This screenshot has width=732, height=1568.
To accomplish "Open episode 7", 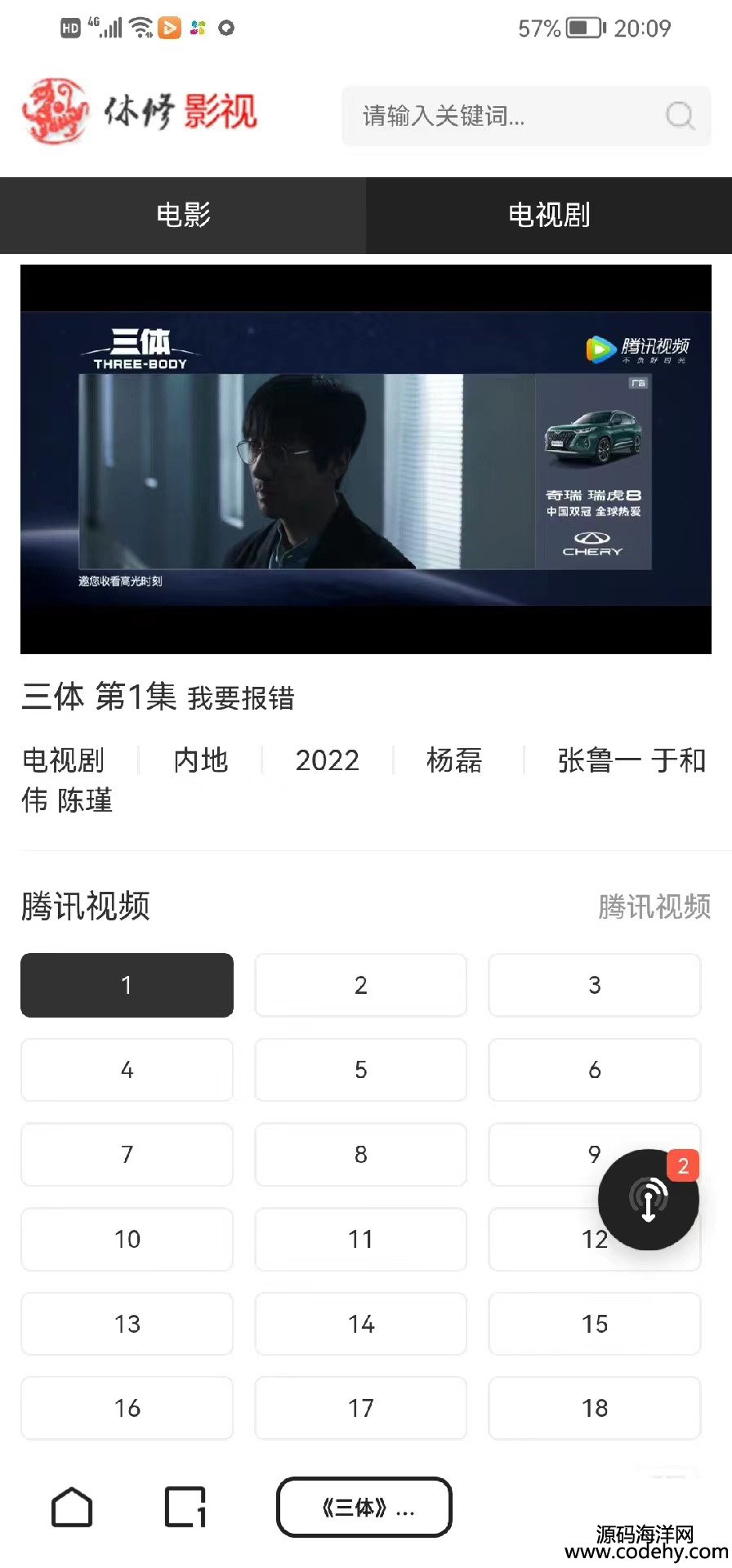I will click(x=127, y=1154).
